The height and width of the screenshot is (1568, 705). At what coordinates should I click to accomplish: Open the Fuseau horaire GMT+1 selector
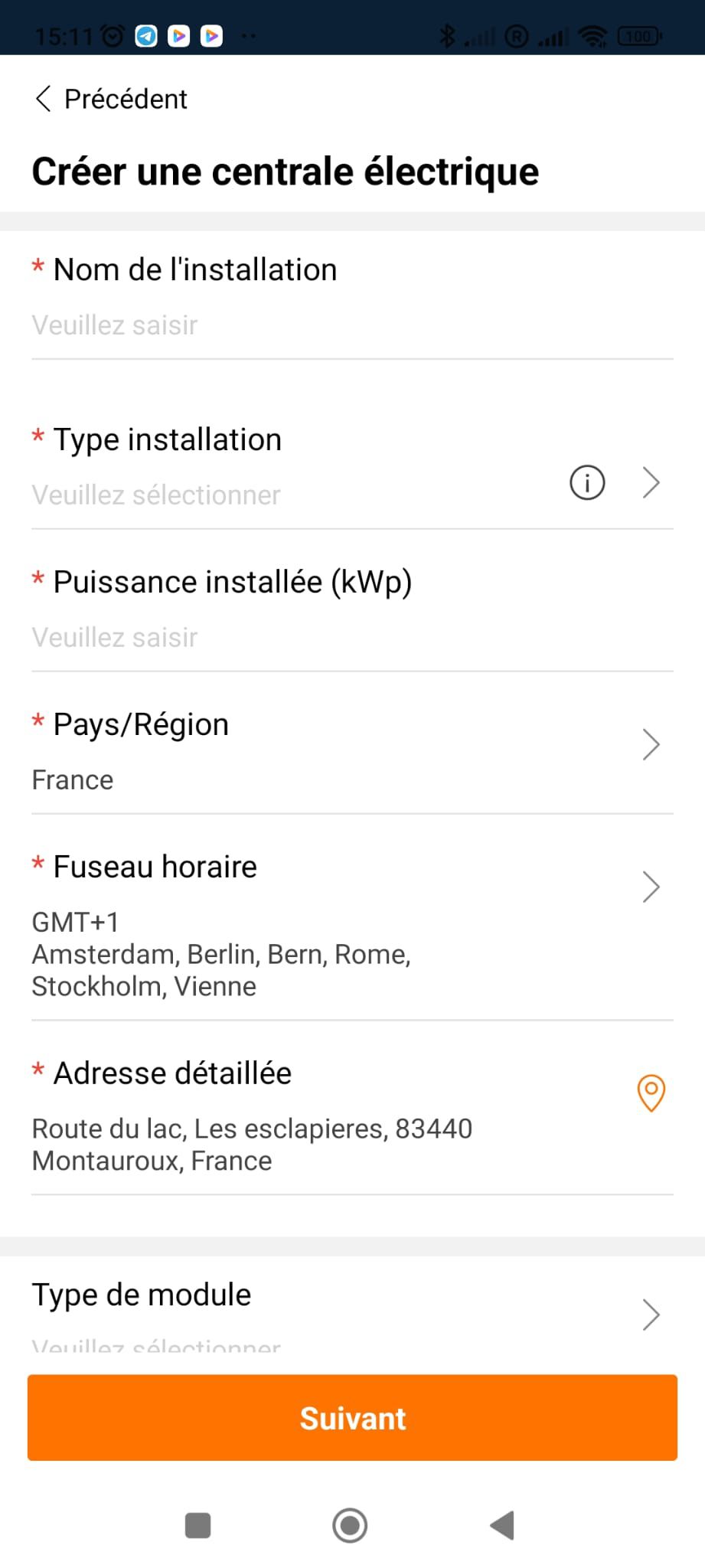click(650, 887)
